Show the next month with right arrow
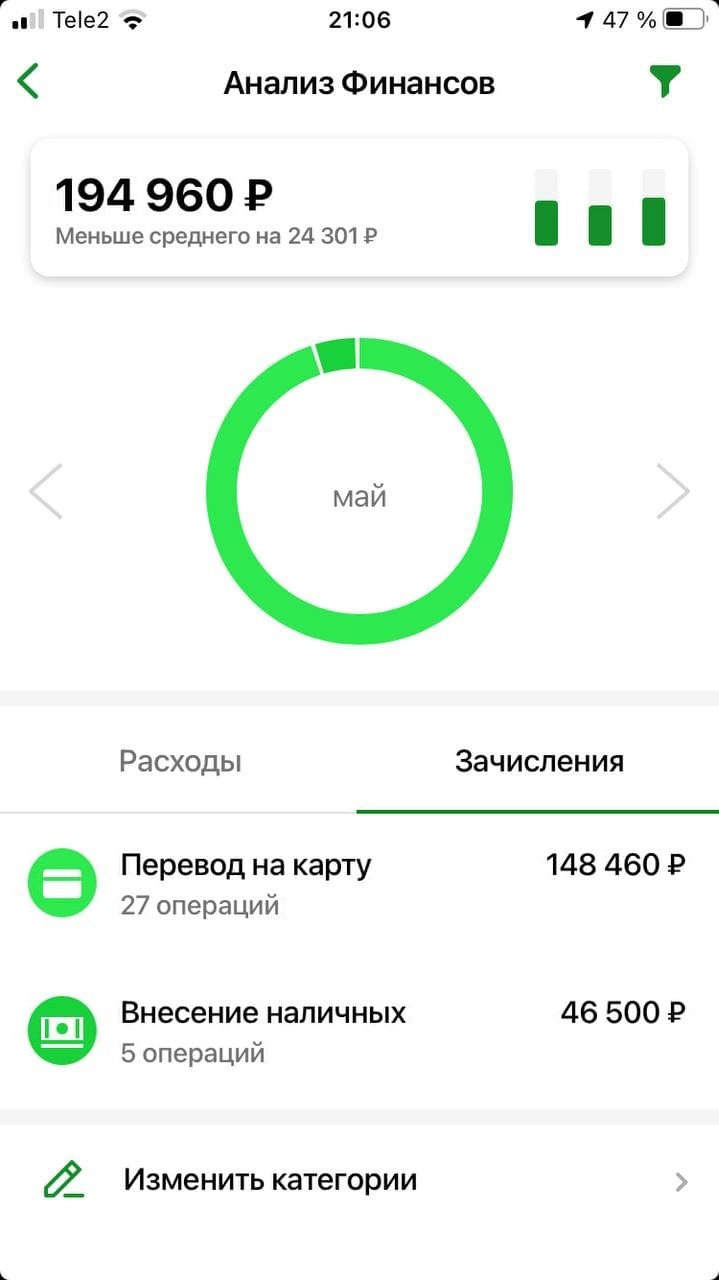The width and height of the screenshot is (719, 1280). pos(672,491)
